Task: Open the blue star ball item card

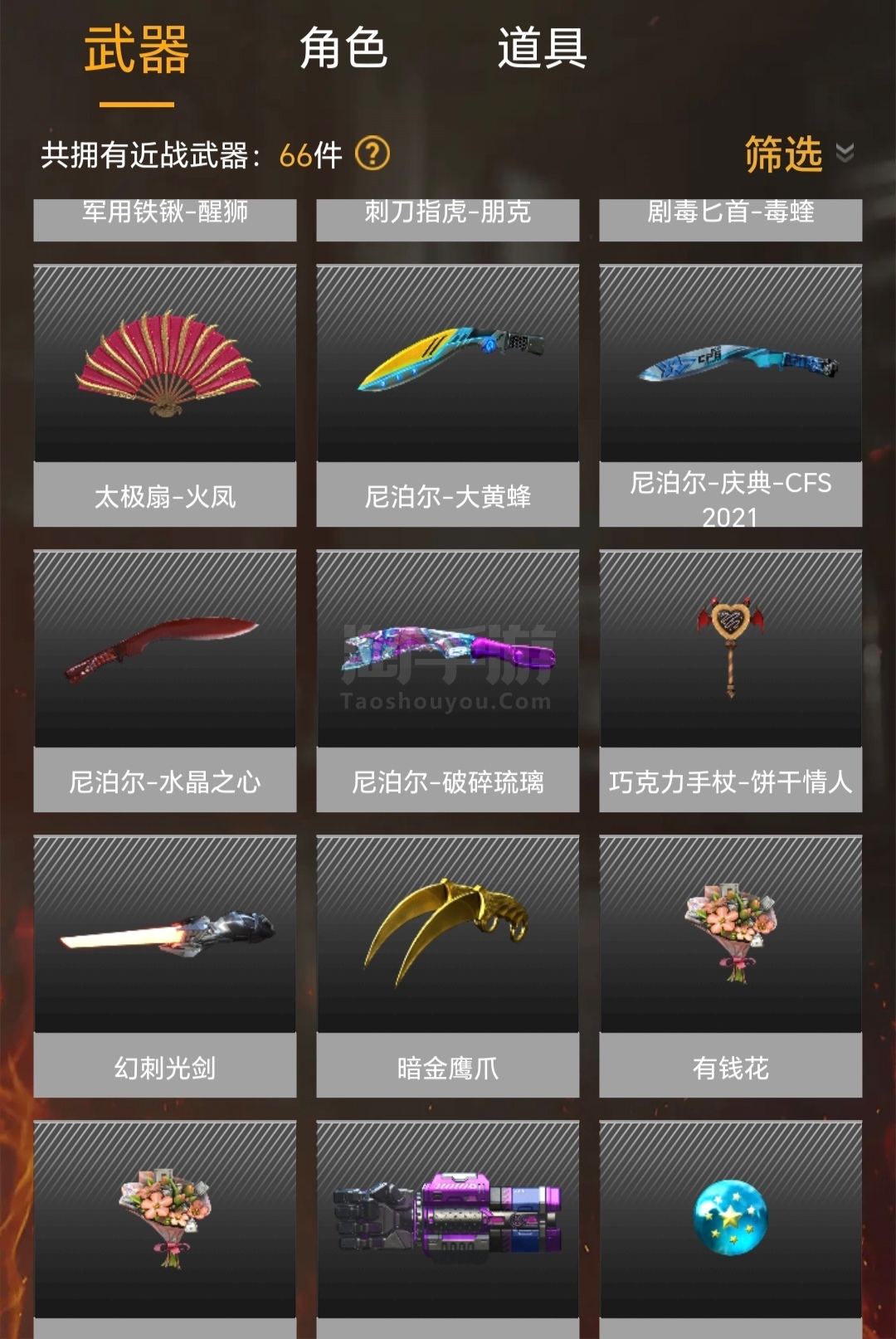Action: 731,1220
